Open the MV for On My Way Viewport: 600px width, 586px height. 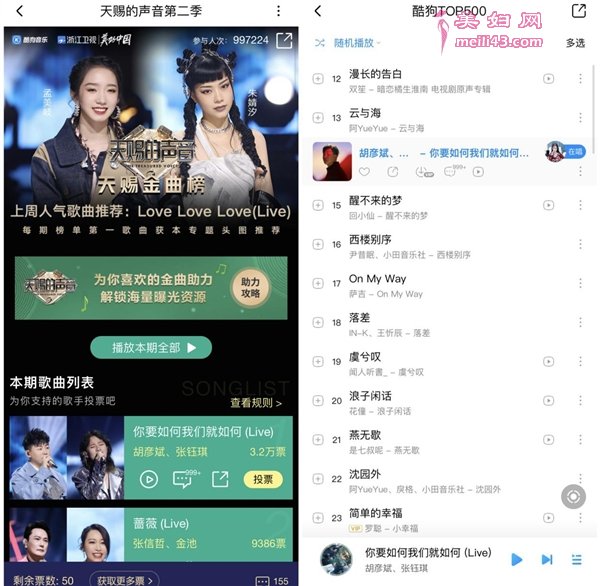pyautogui.click(x=548, y=284)
